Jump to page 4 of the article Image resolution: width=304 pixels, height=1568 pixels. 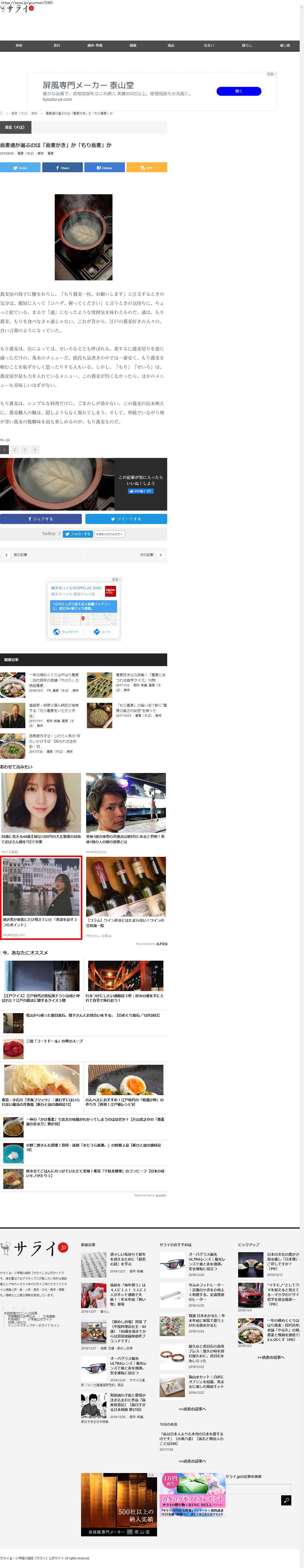35,449
